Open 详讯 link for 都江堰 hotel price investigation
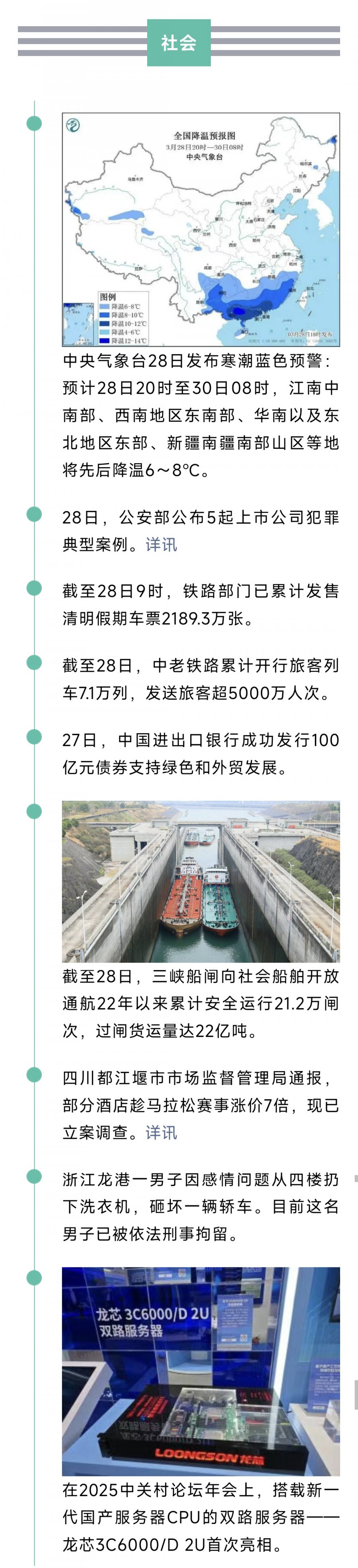The image size is (358, 1568). (x=161, y=1132)
